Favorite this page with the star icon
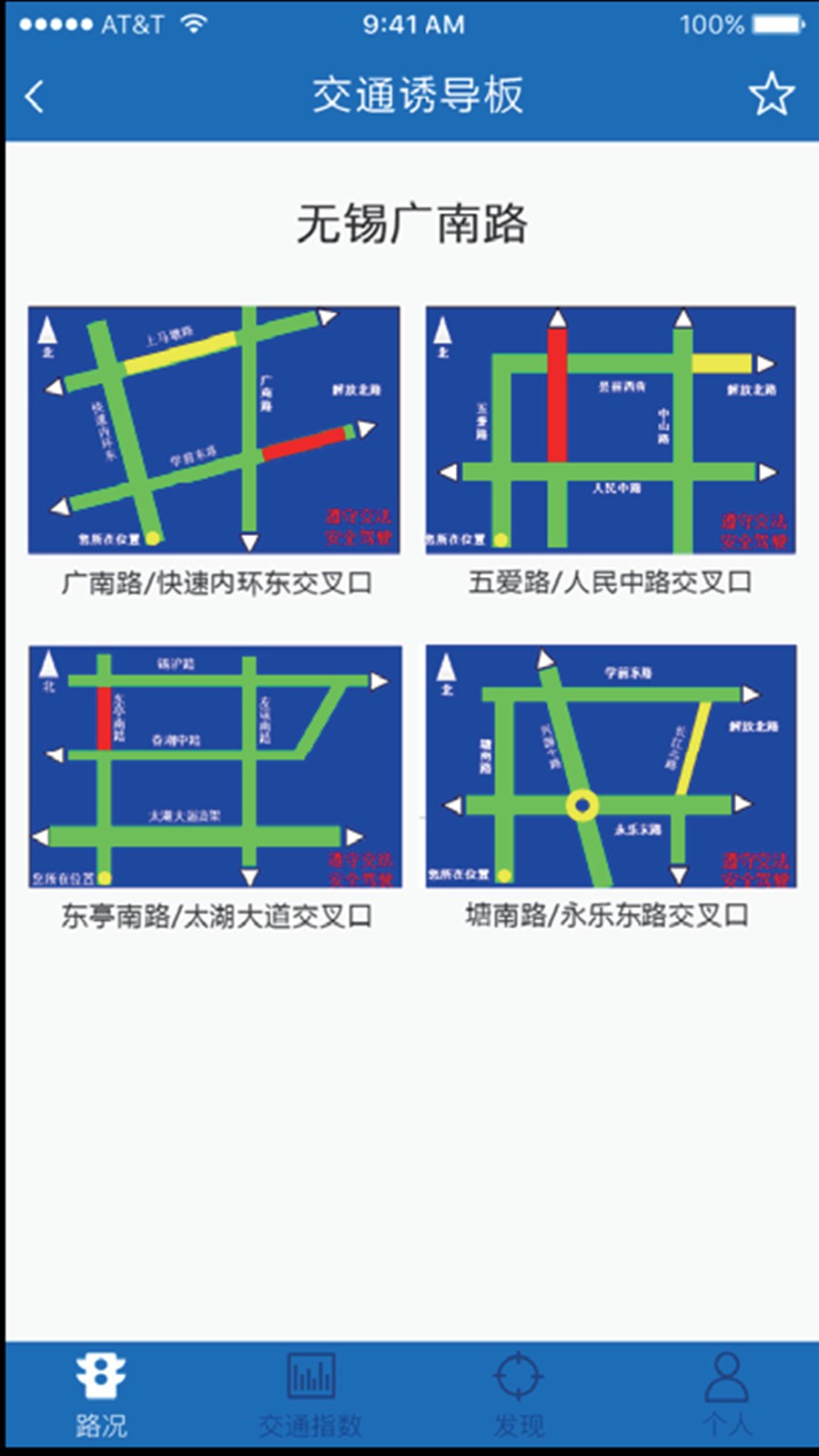 tap(771, 95)
